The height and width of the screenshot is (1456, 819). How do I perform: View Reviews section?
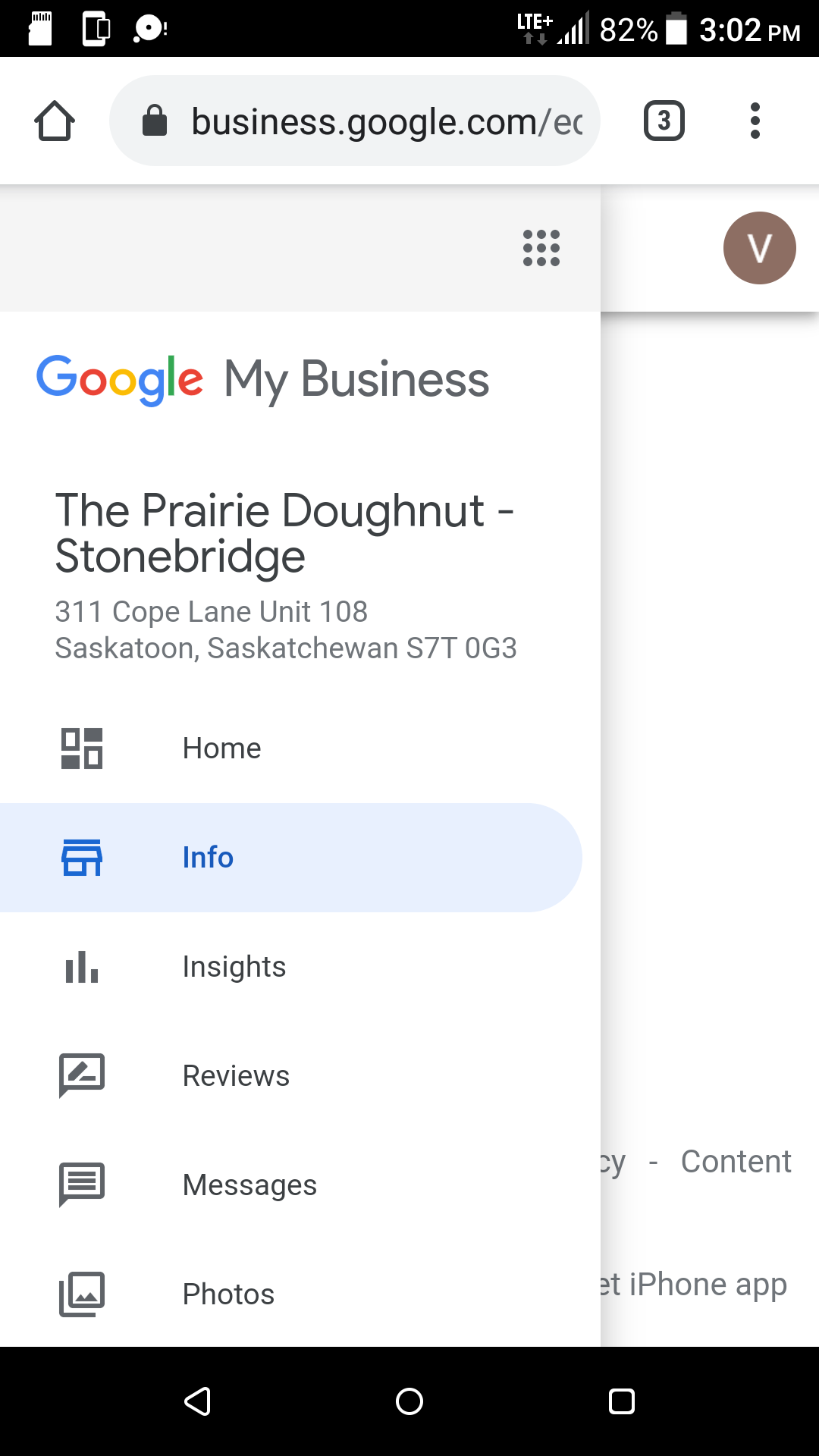[x=236, y=1076]
